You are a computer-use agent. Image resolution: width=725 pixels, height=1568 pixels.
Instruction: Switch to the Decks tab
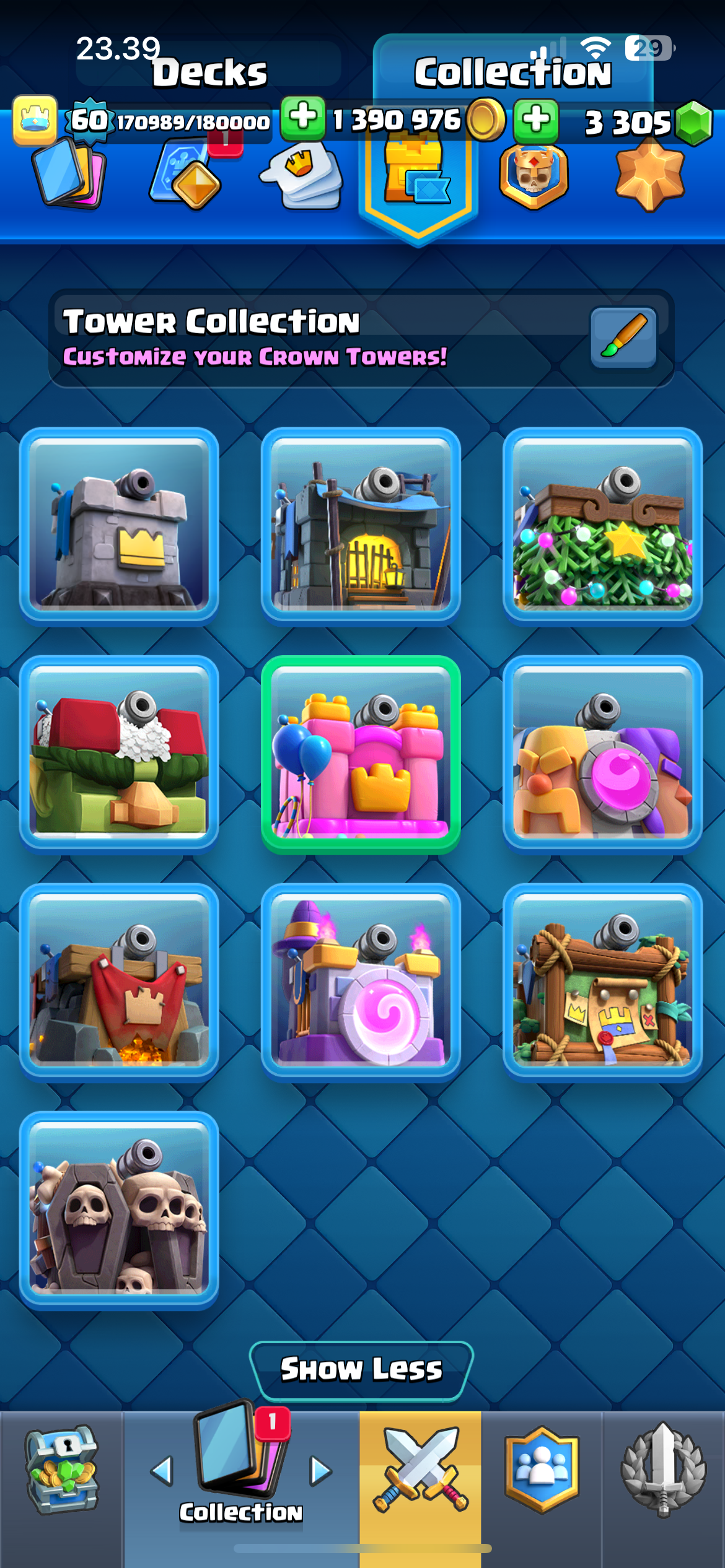209,72
